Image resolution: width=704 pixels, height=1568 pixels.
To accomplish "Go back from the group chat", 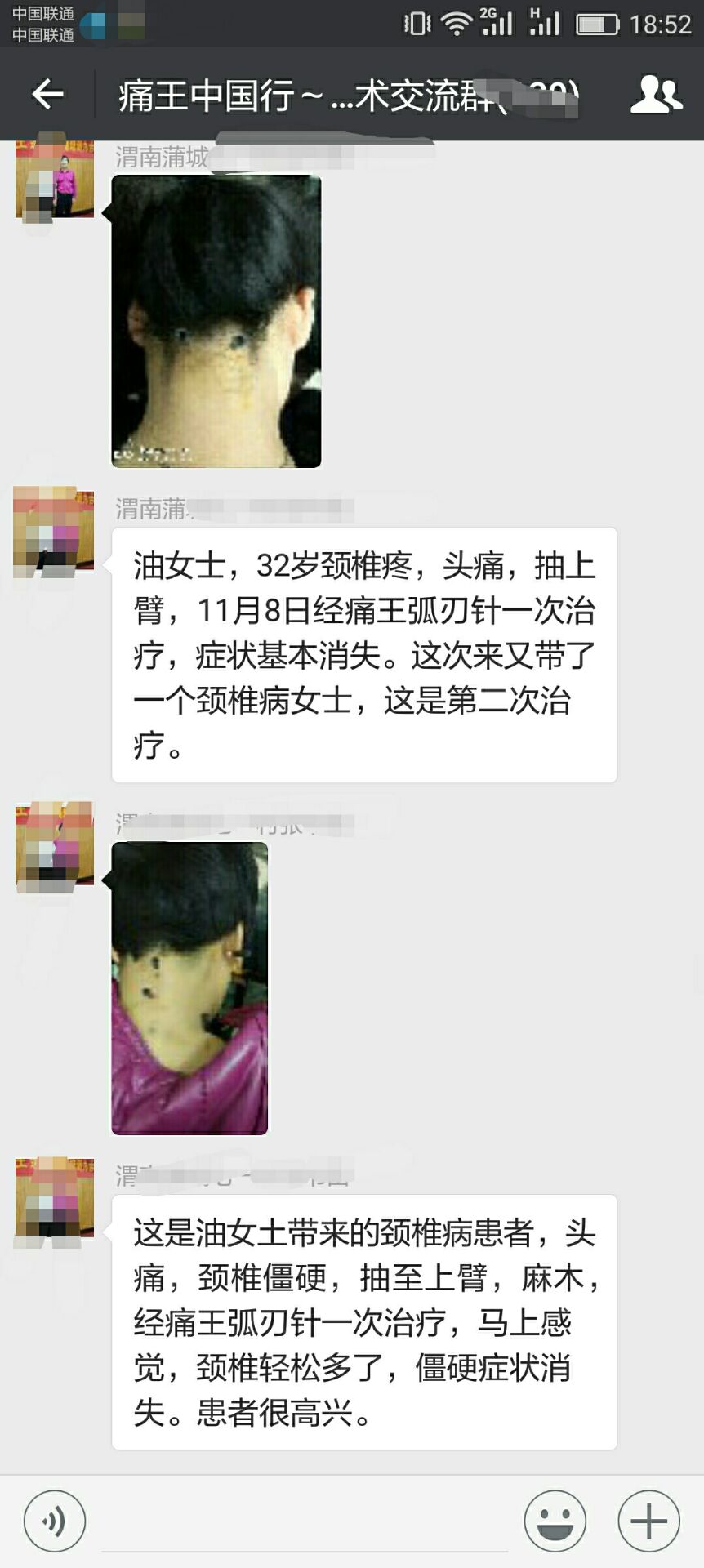I will (x=47, y=95).
